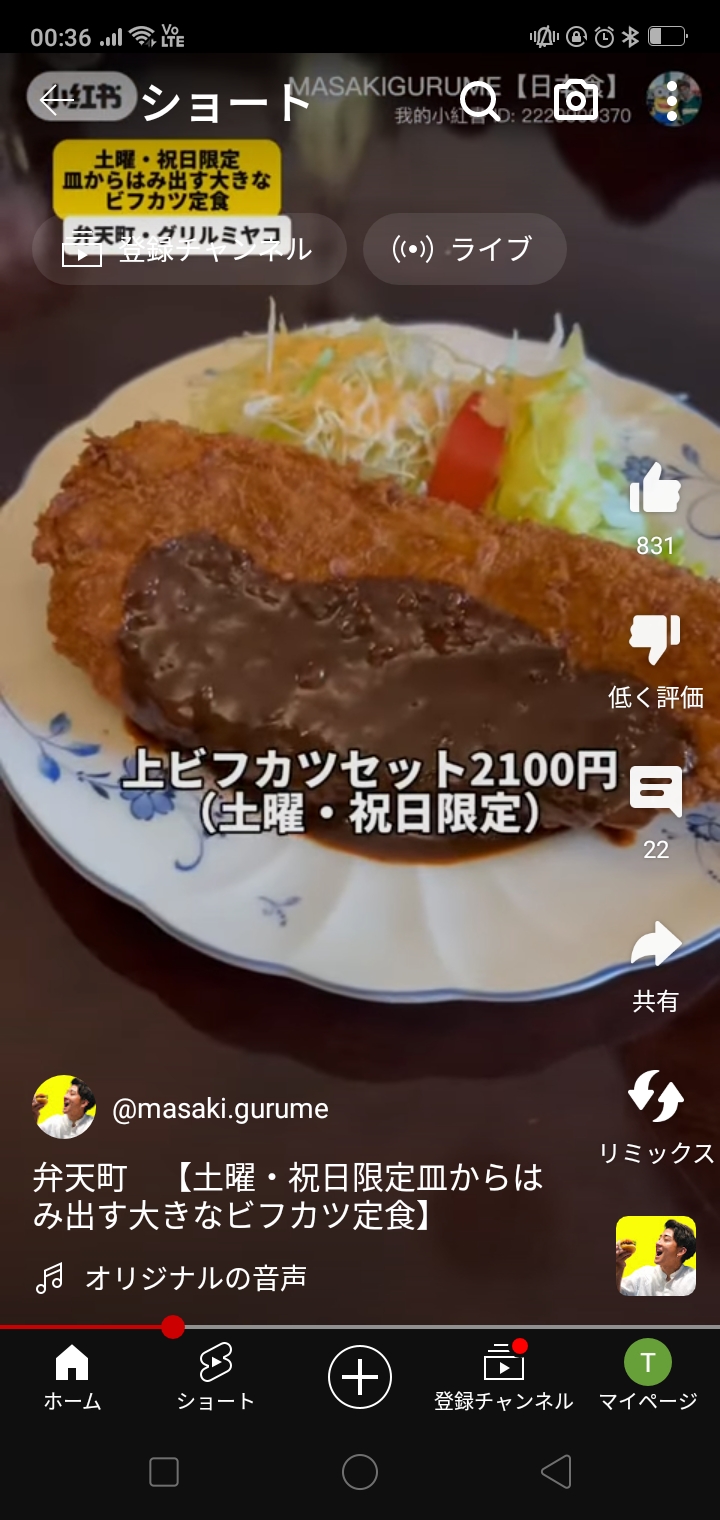Screen dimensions: 720x1520
Task: Open the search icon
Action: (x=481, y=101)
